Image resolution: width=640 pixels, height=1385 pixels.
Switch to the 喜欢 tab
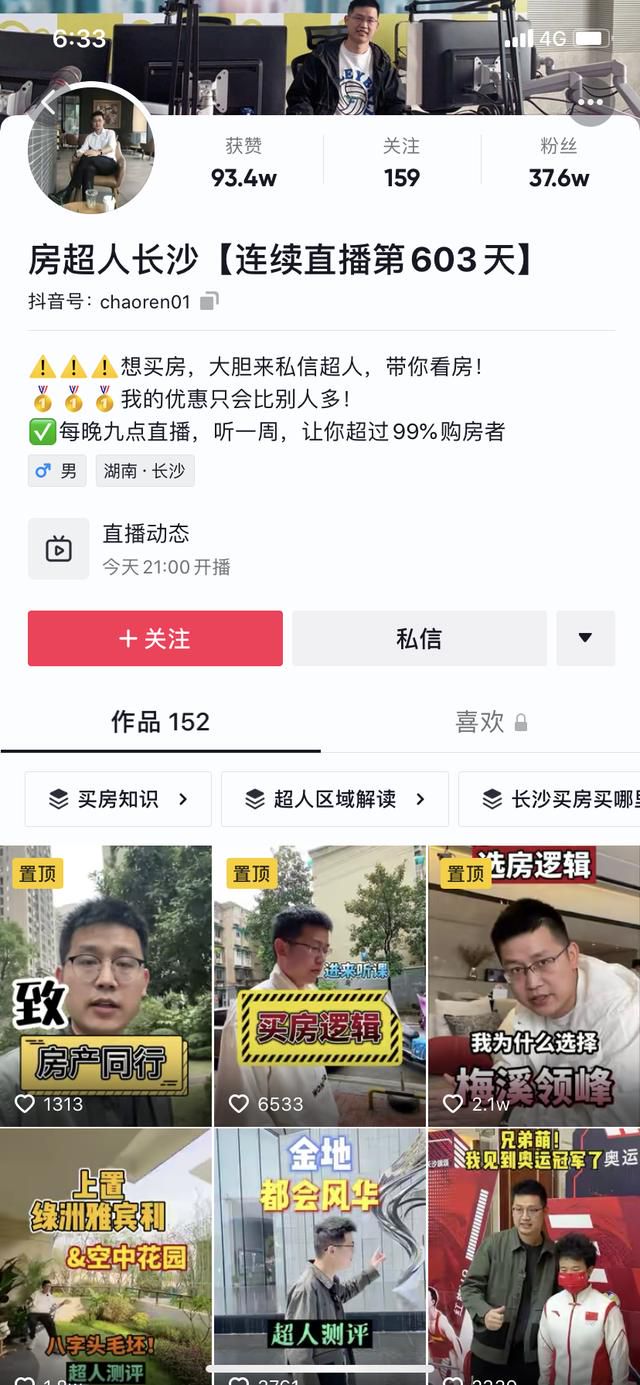coord(480,722)
